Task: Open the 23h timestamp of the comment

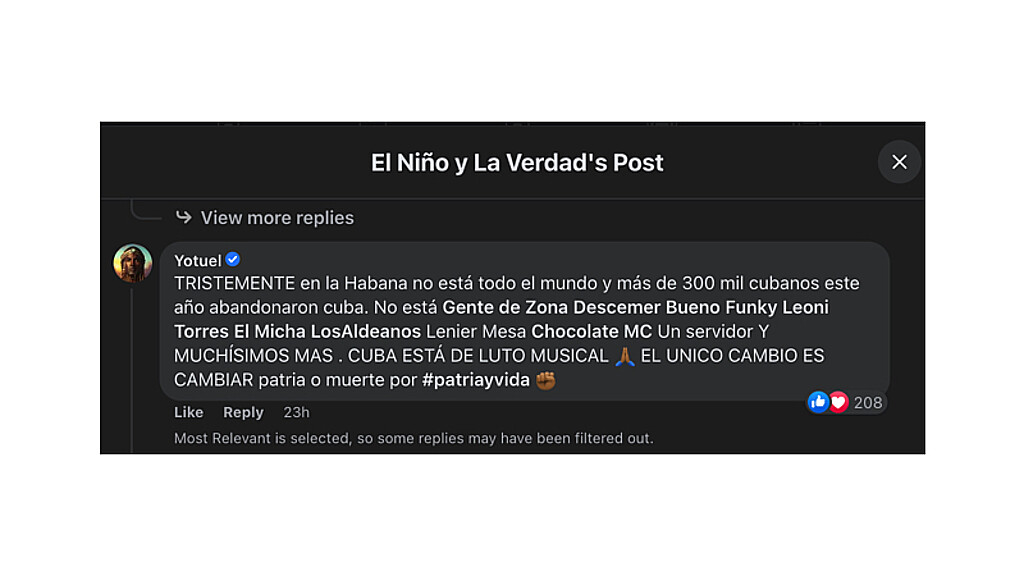Action: (x=296, y=412)
